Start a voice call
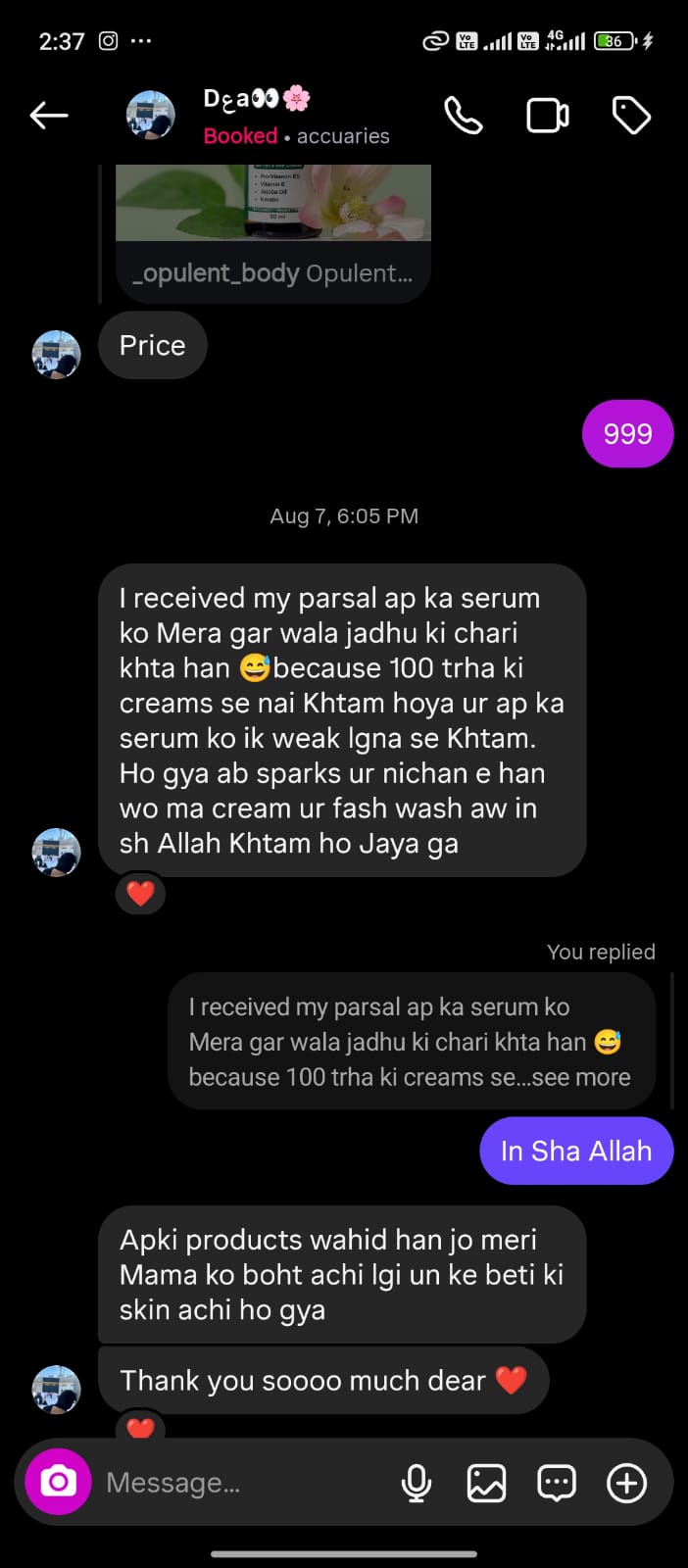Viewport: 688px width, 1568px height. click(463, 116)
